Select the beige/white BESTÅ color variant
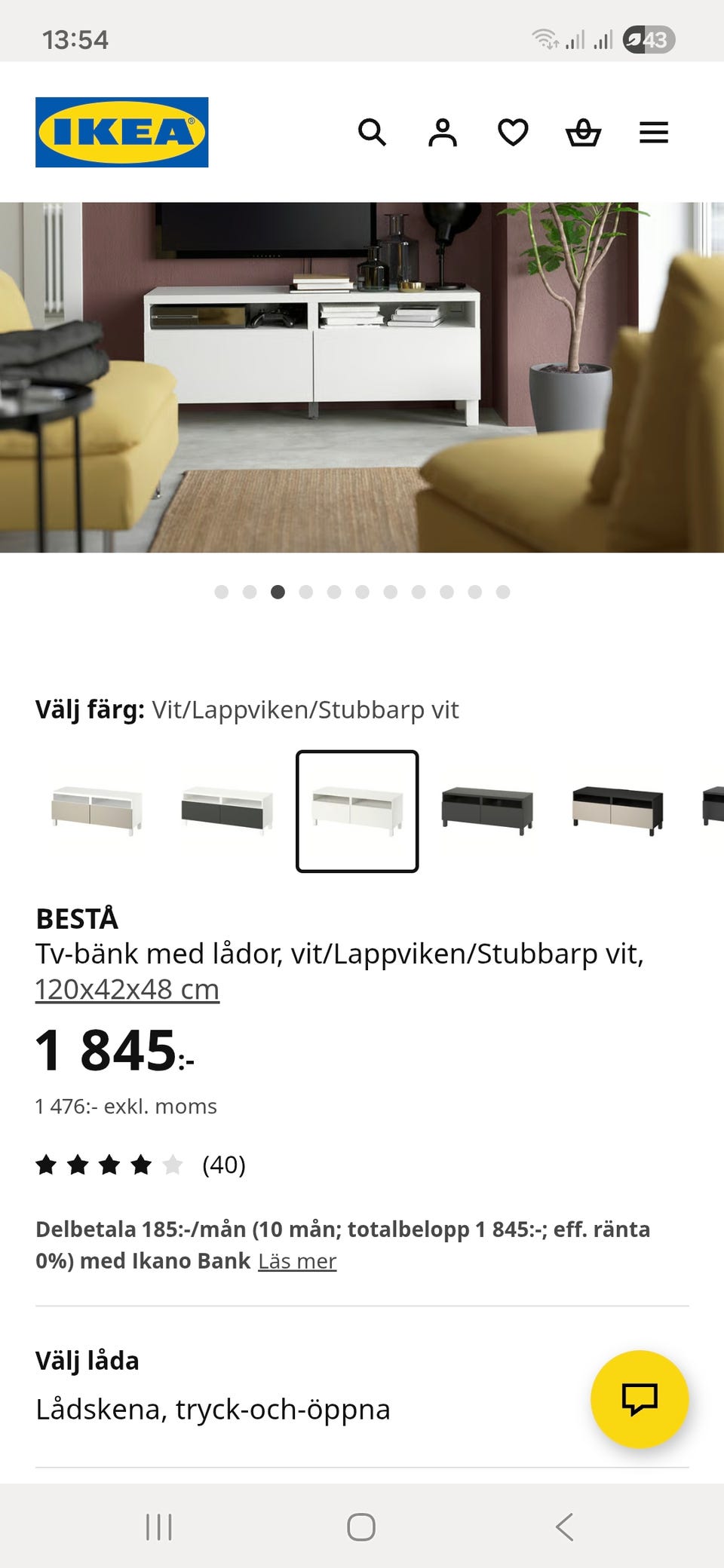Viewport: 724px width, 1568px height. pyautogui.click(x=97, y=810)
